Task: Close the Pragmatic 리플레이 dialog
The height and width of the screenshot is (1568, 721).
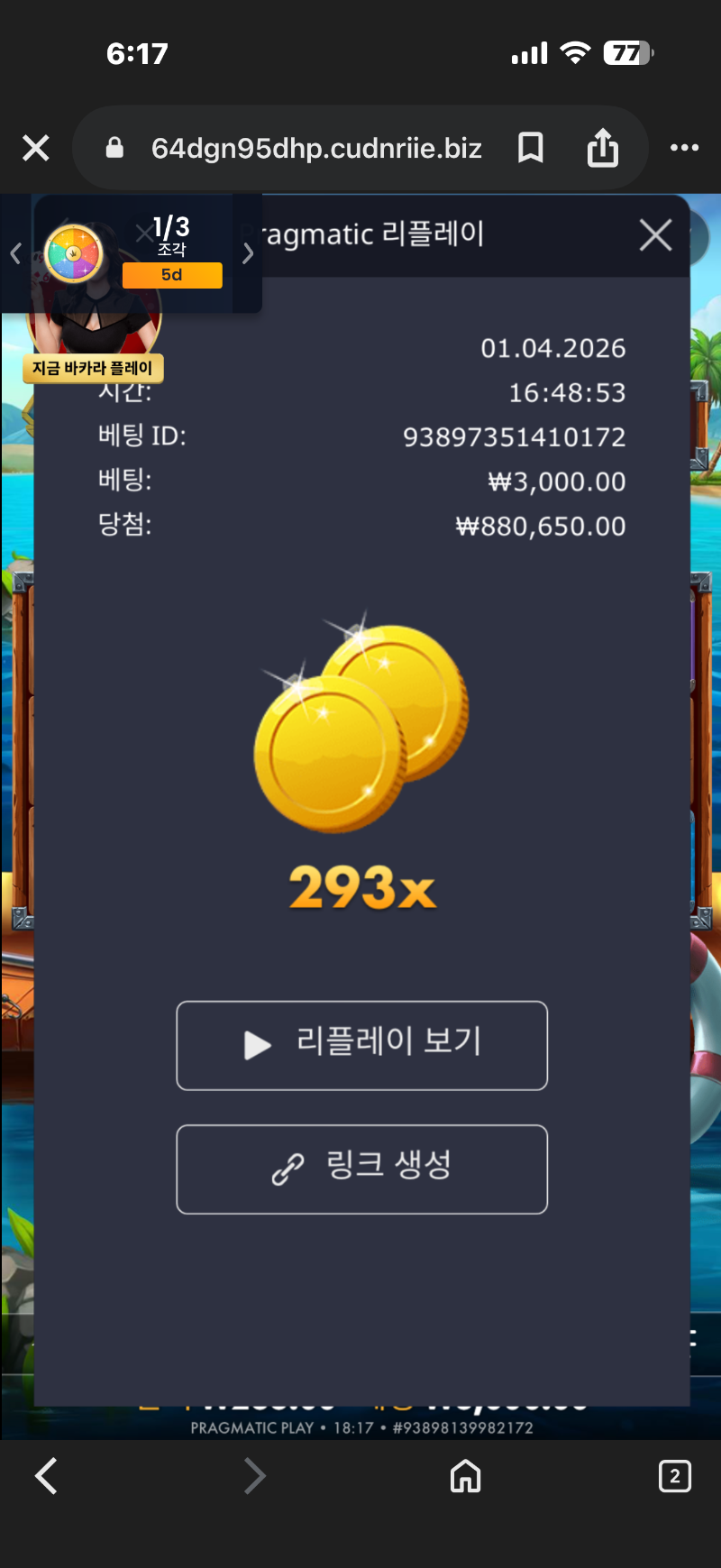Action: click(x=655, y=235)
